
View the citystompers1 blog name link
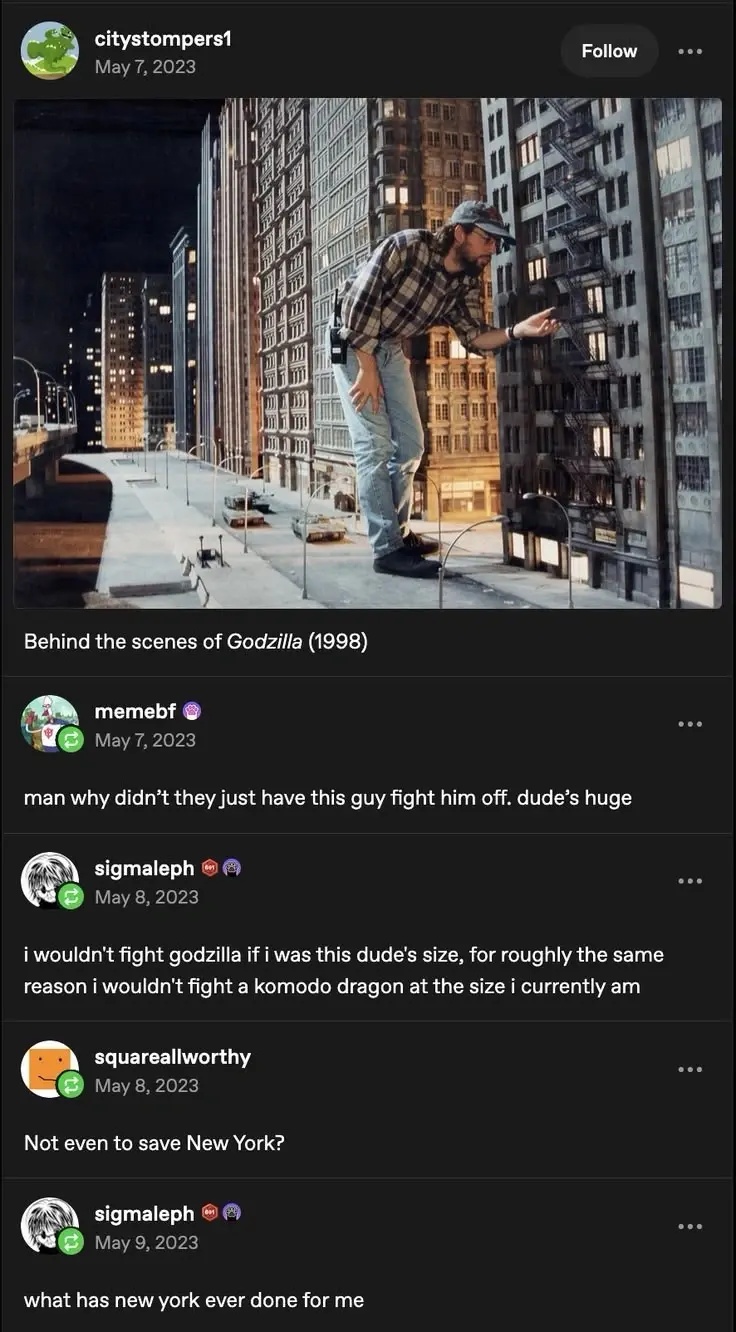163,38
